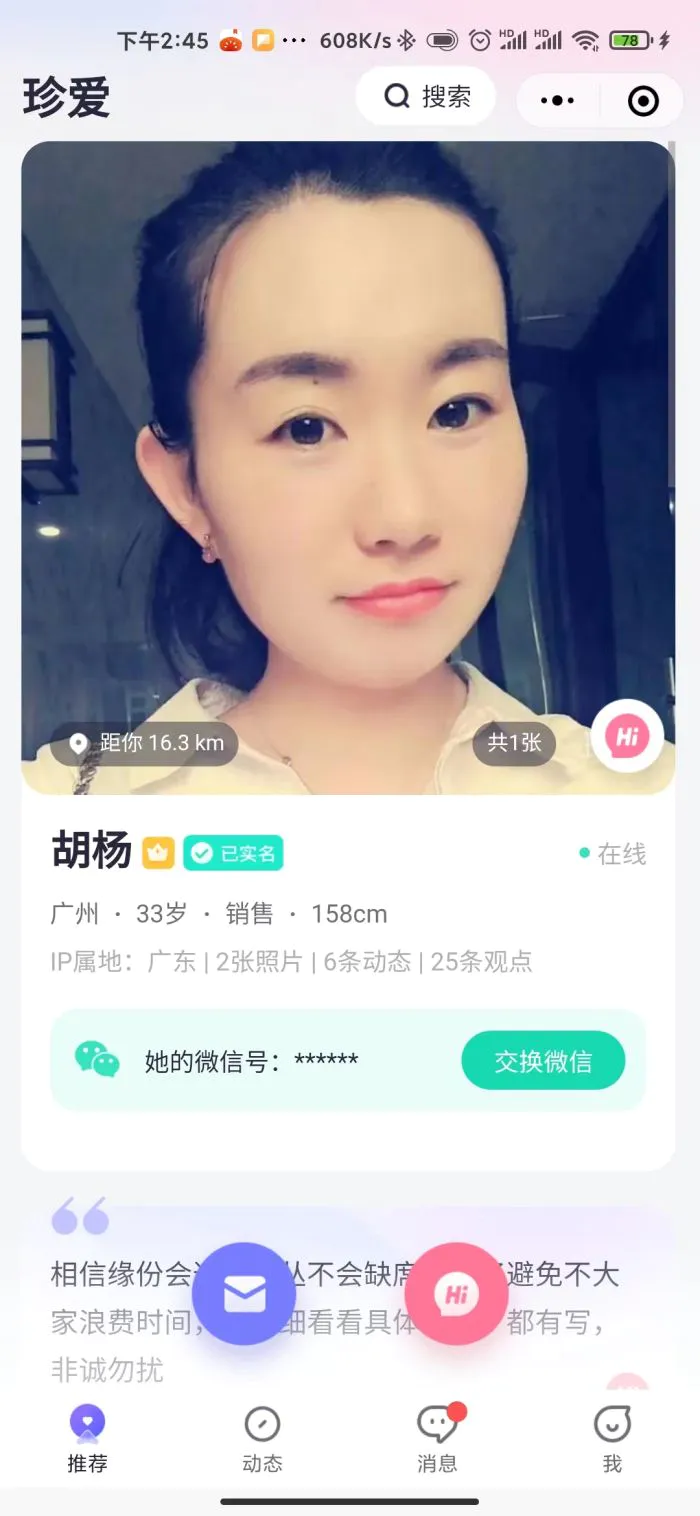Switch to the 动态 tab

(262, 1440)
